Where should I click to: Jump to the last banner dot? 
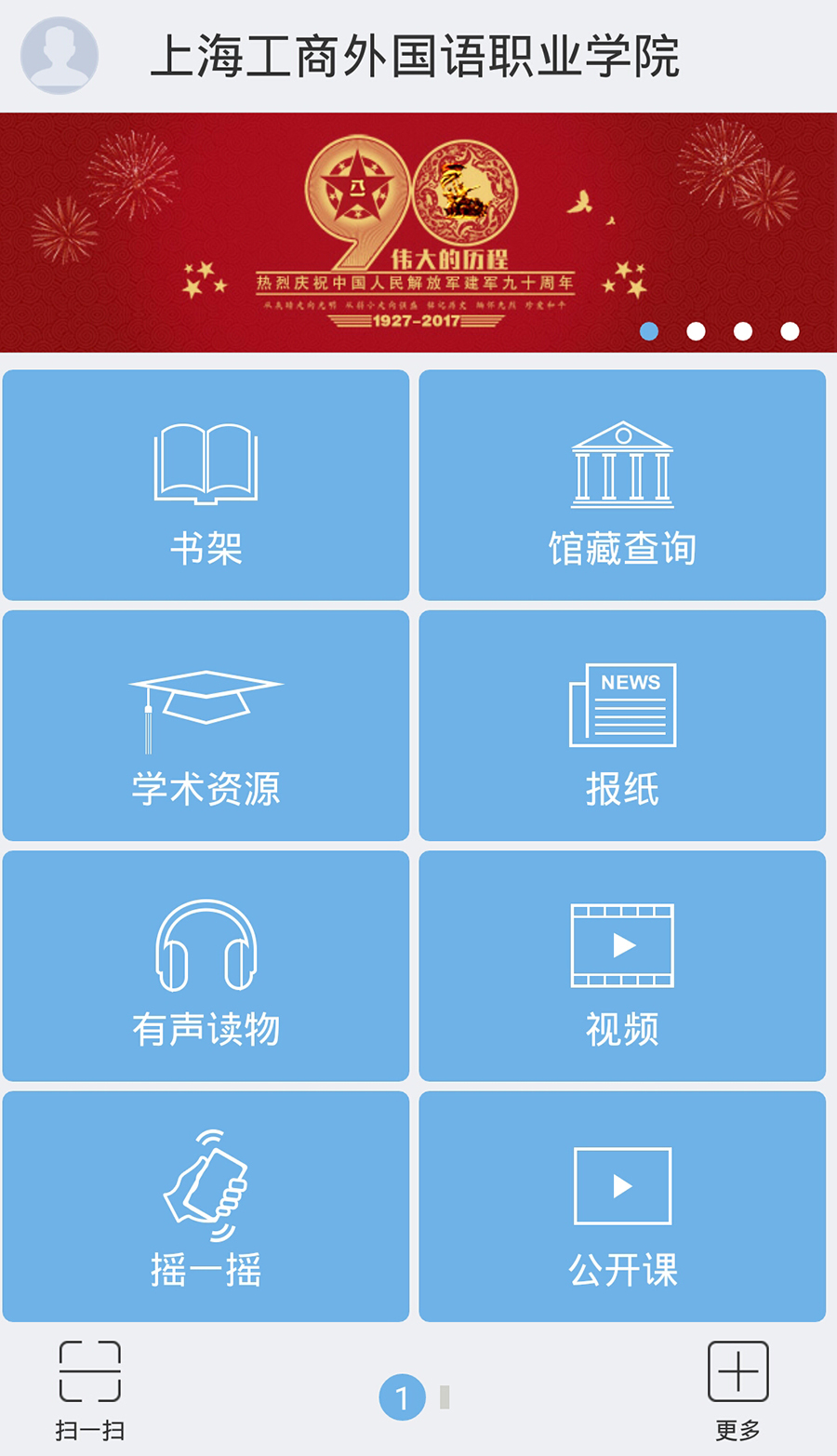(x=790, y=331)
